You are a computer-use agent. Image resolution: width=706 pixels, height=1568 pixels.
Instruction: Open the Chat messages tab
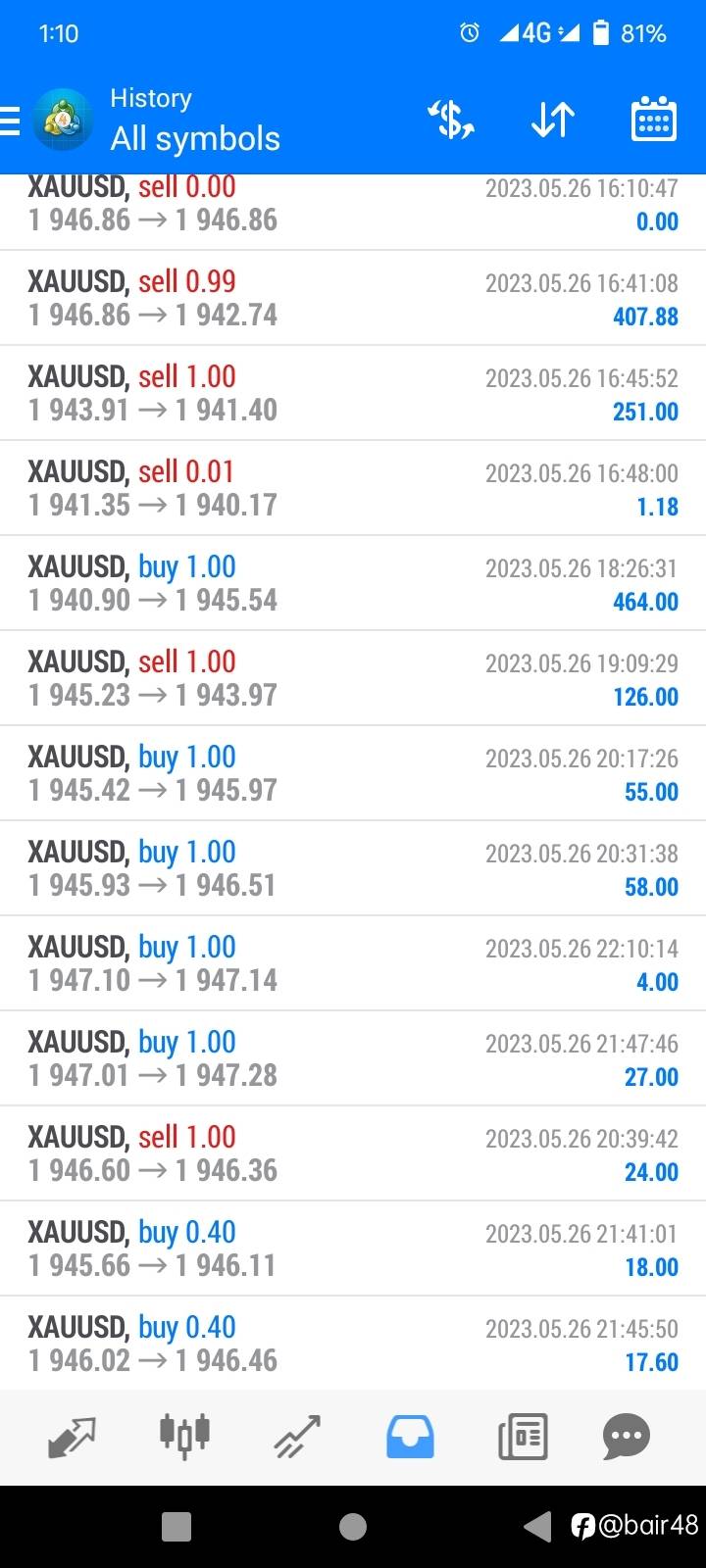point(627,1438)
